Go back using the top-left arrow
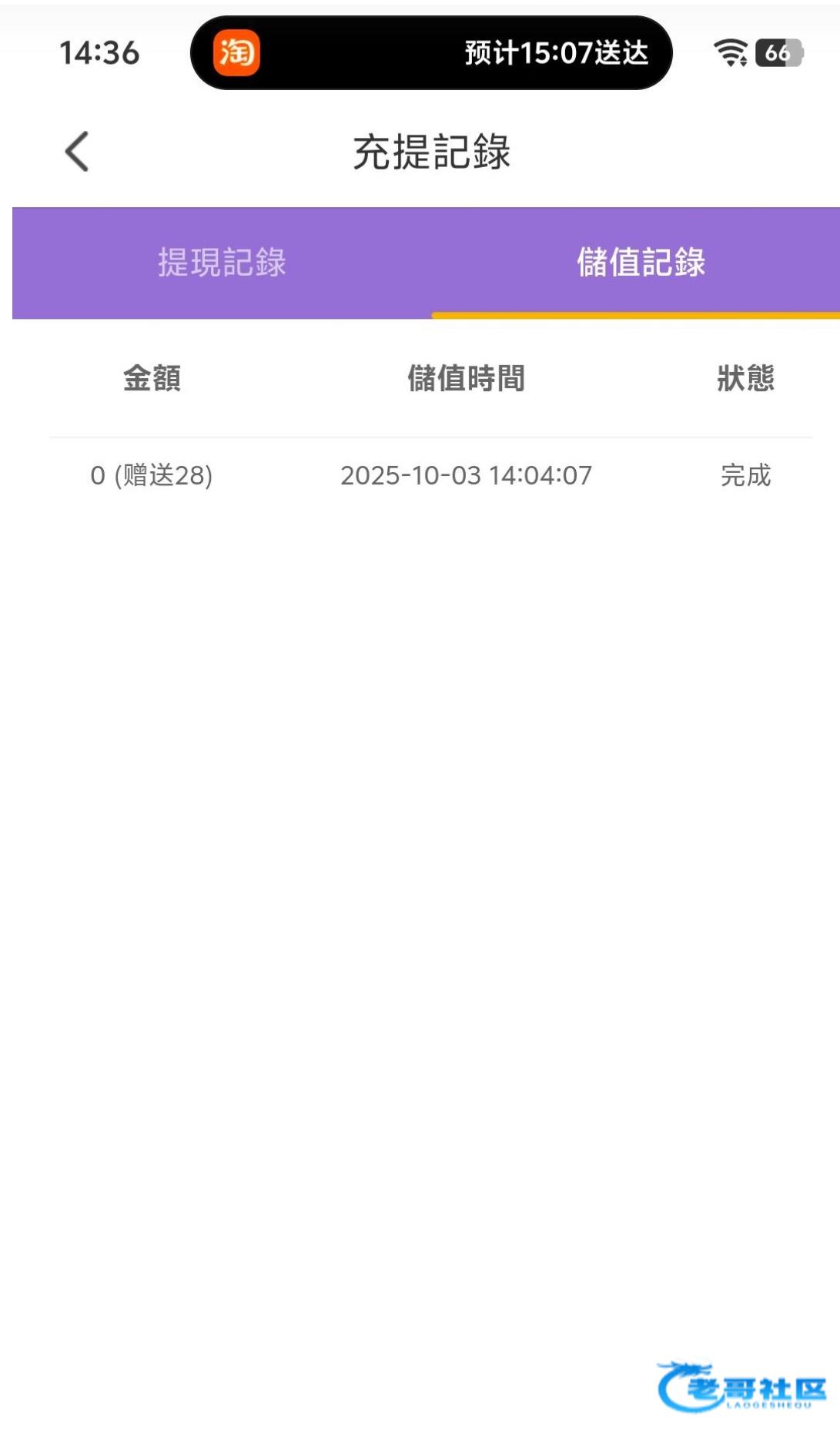Image resolution: width=840 pixels, height=1434 pixels. click(x=77, y=151)
